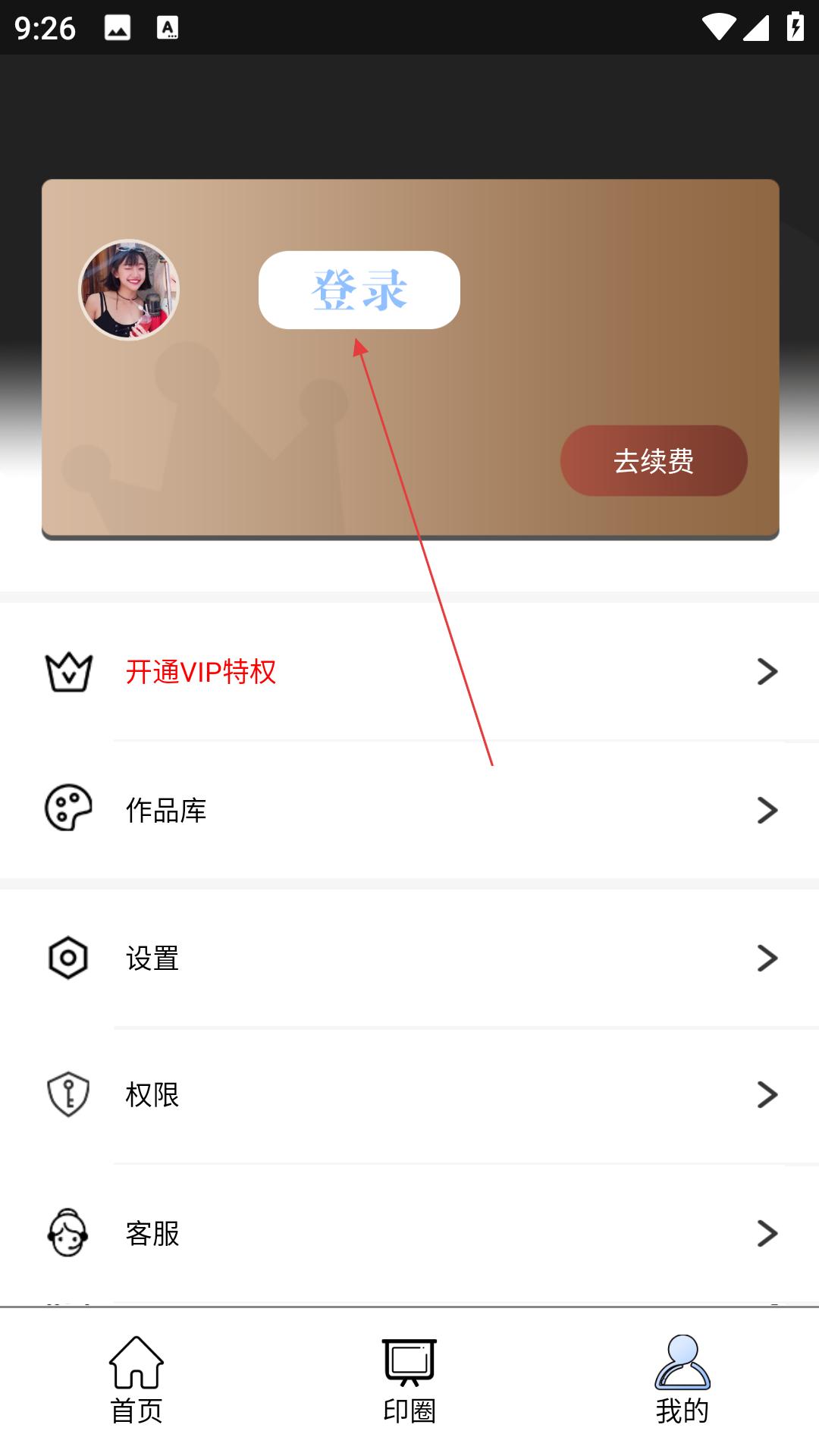The image size is (819, 1456).
Task: Open the 作品库 works library
Action: [x=409, y=810]
